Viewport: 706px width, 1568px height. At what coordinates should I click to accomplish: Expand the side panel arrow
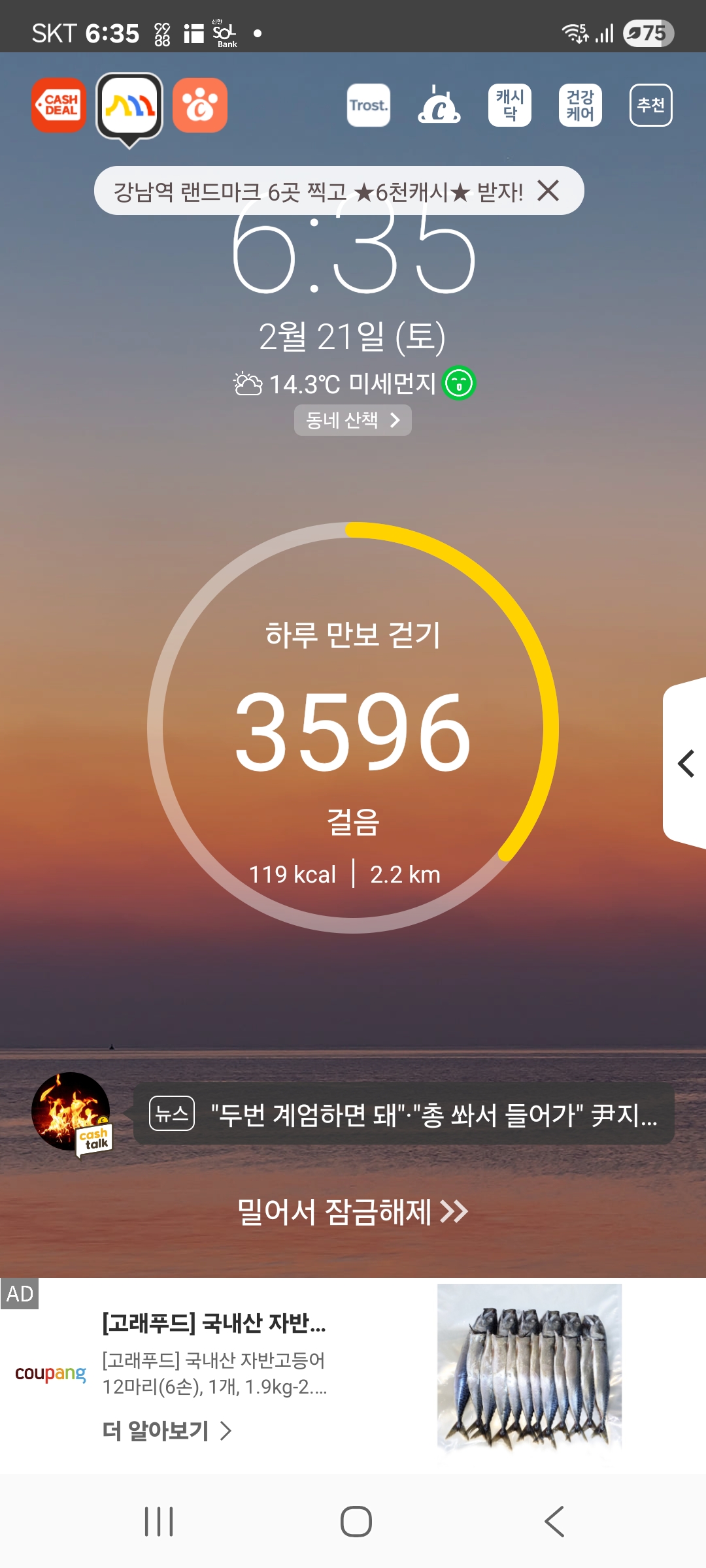[x=685, y=764]
